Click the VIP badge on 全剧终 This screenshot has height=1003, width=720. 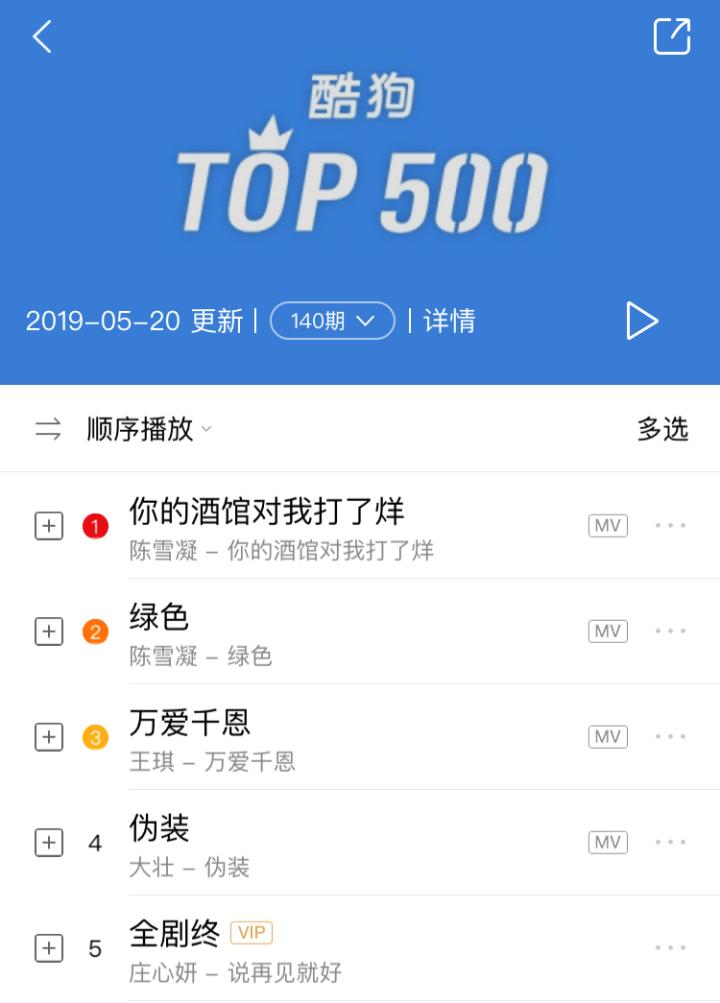coord(251,932)
